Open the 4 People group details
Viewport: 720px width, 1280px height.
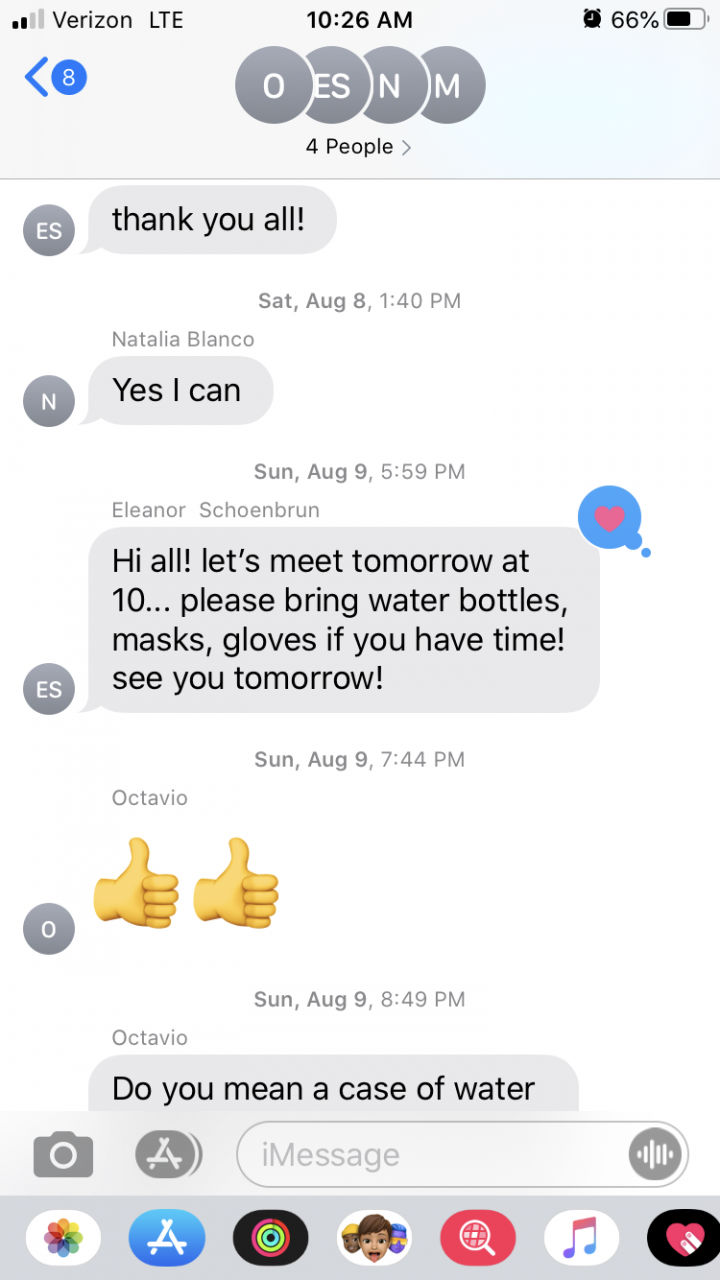click(x=359, y=147)
